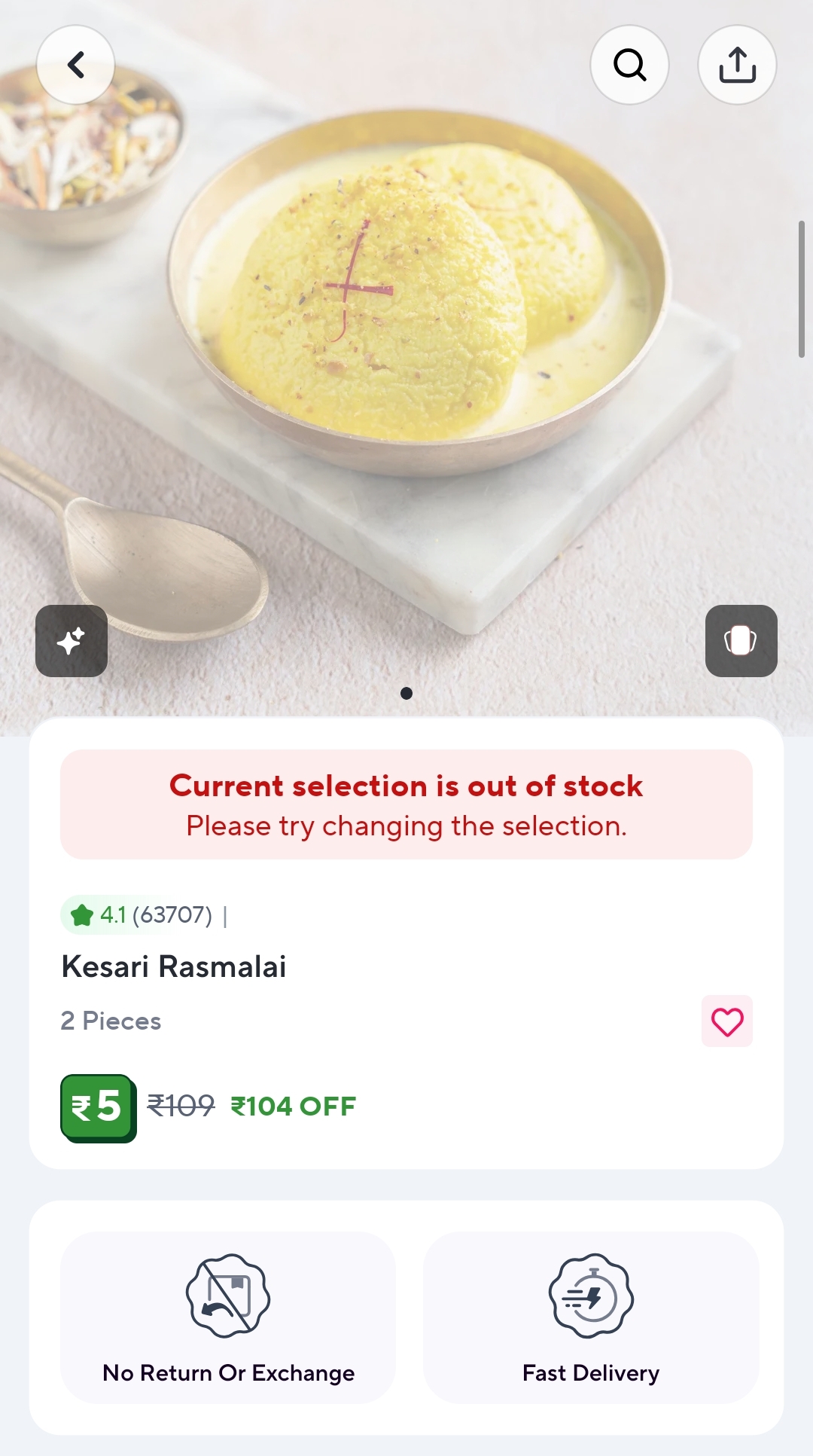Add Kesari Rasmalai to wishlist
Viewport: 813px width, 1456px height.
point(726,1021)
